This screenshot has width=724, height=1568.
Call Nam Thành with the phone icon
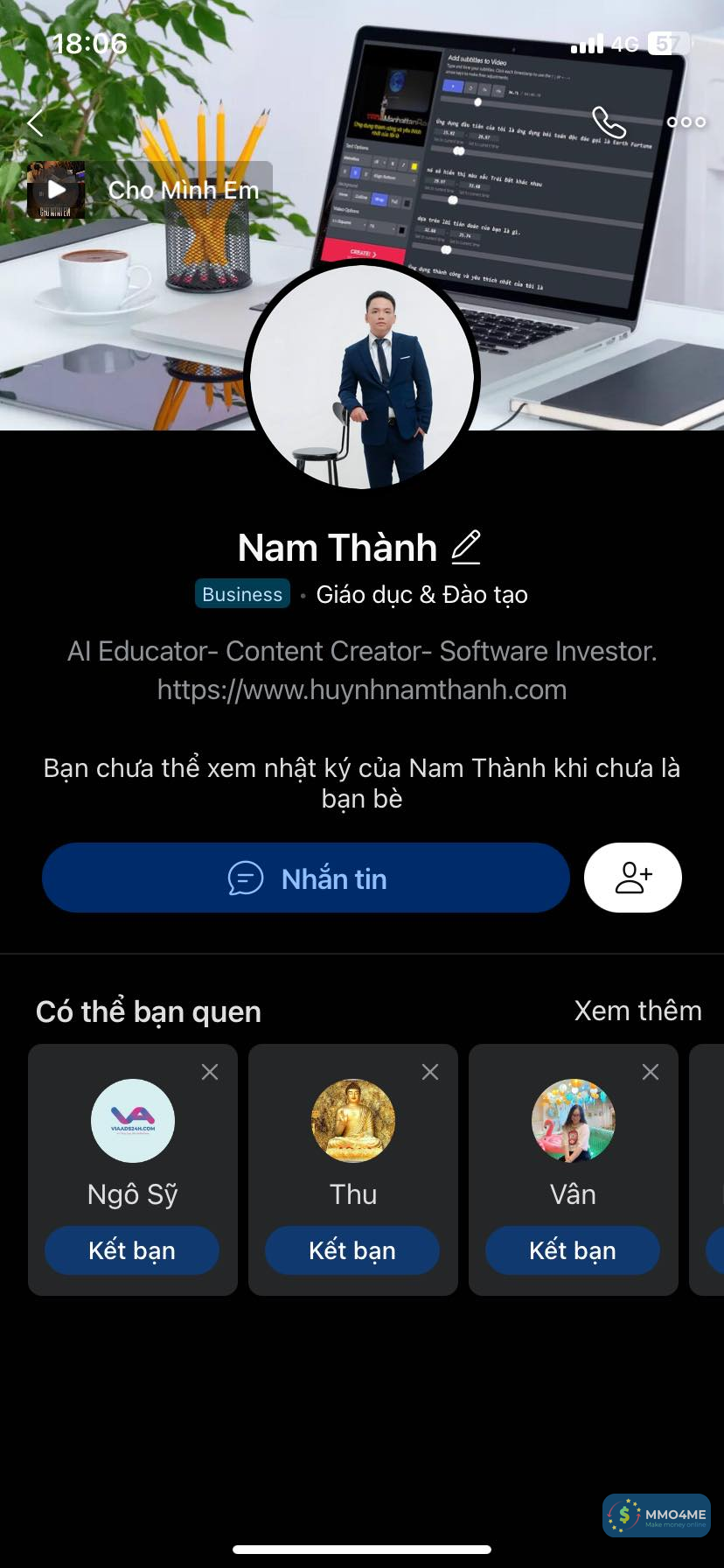click(x=609, y=122)
